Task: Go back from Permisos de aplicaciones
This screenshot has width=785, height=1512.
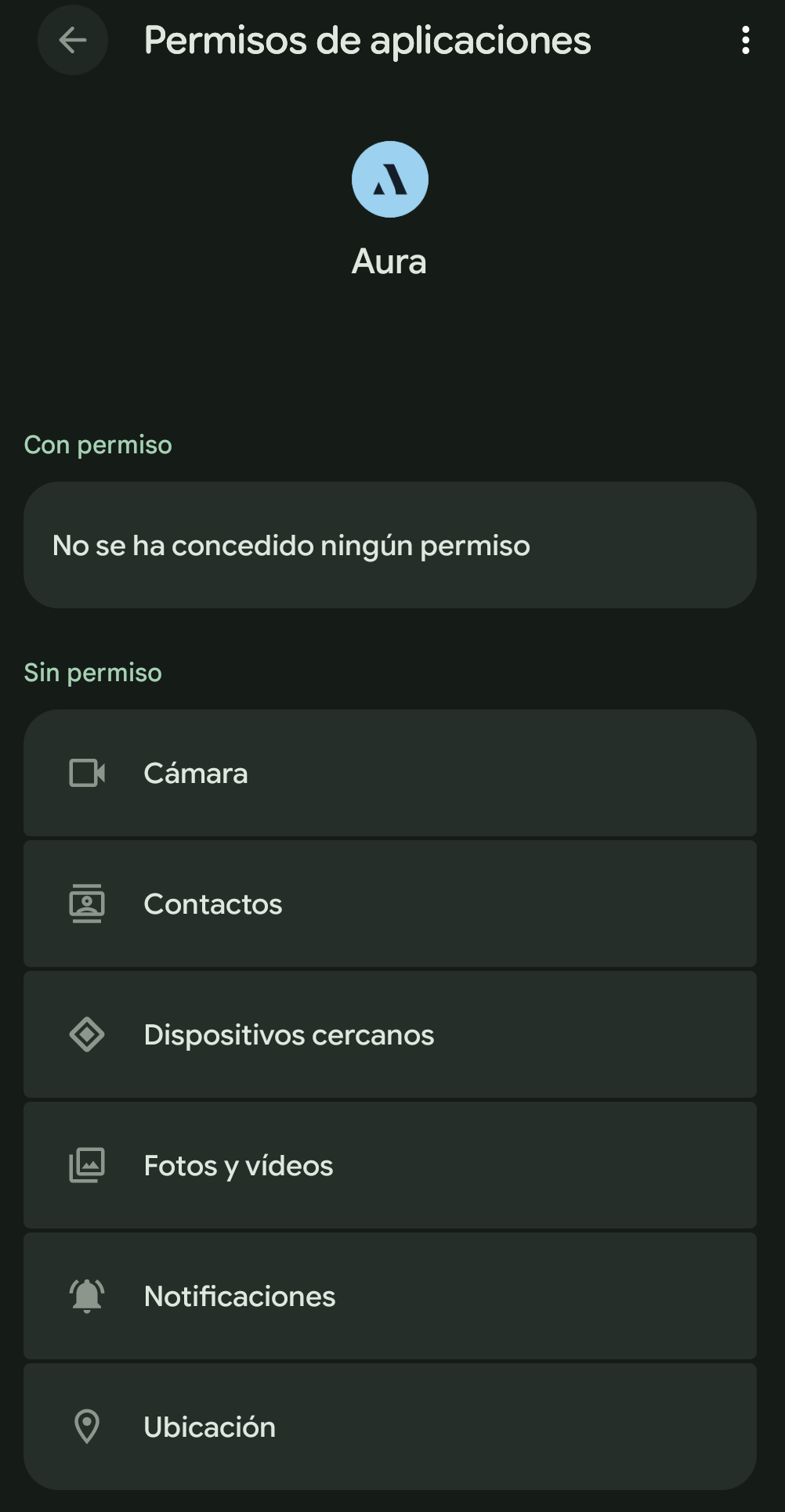Action: pos(73,41)
